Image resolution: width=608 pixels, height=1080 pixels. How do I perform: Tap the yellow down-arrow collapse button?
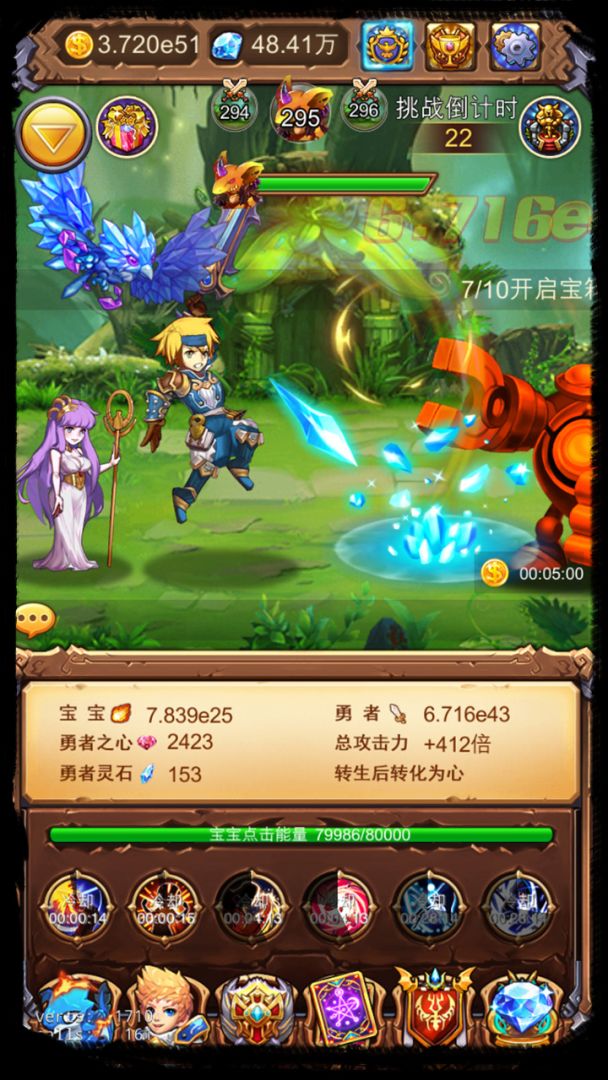[x=53, y=134]
